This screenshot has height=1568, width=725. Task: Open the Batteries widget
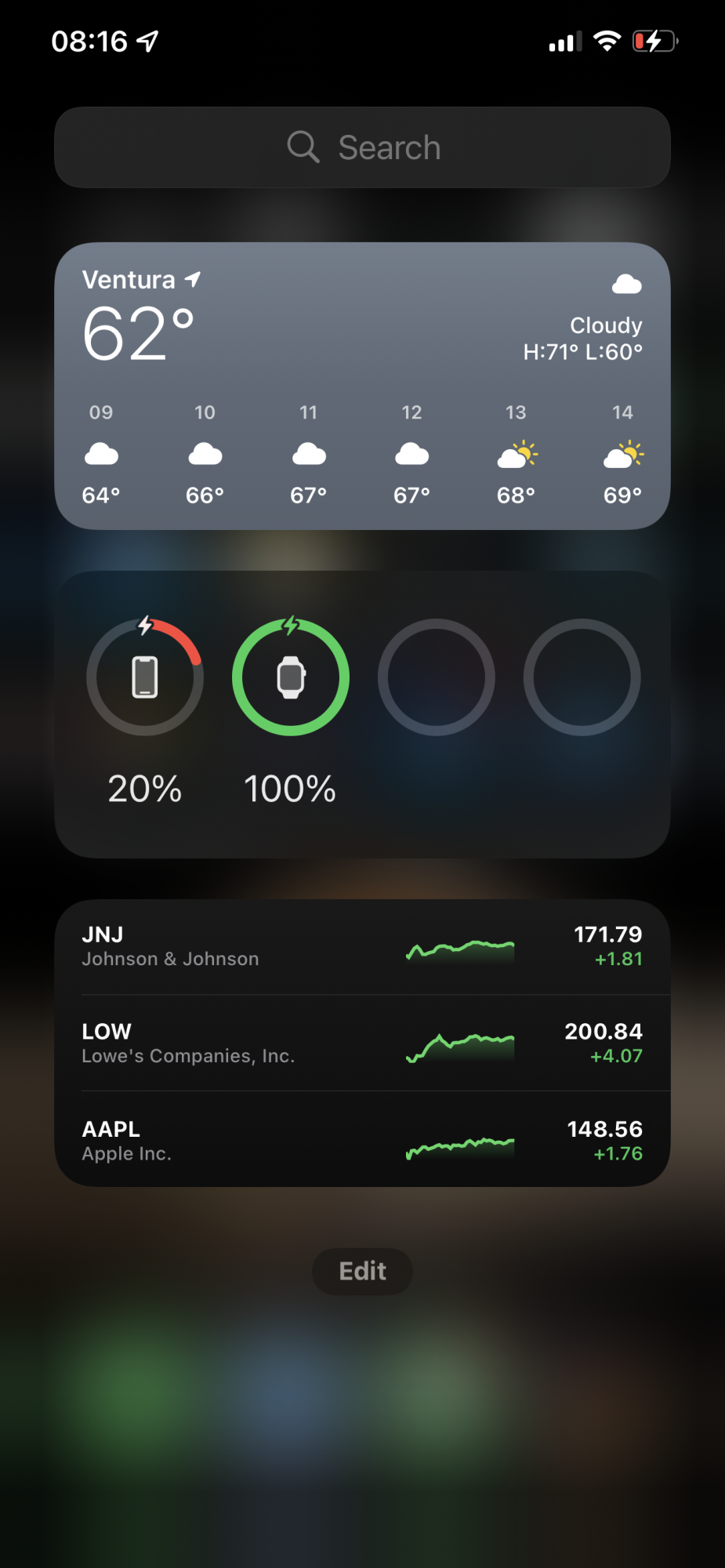362,714
